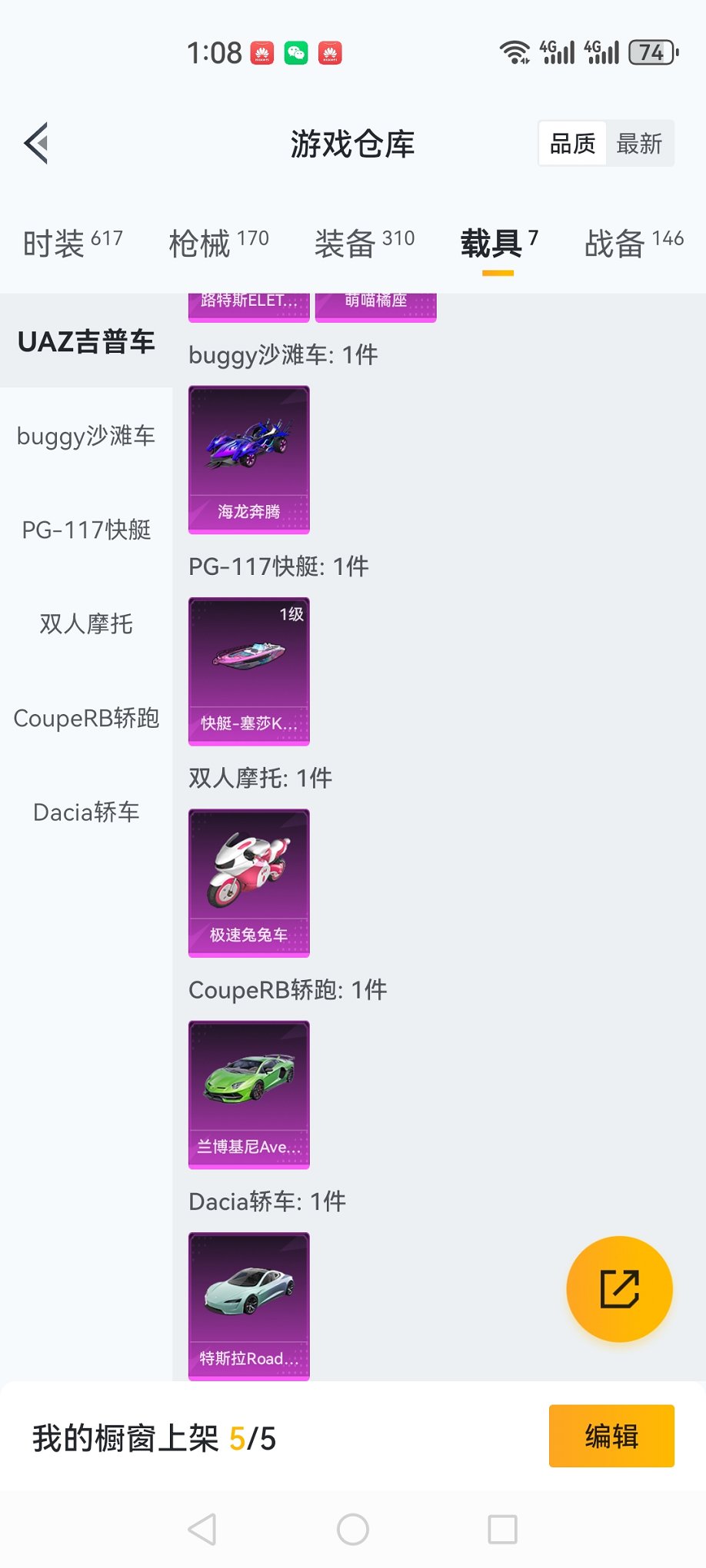
Task: Select the buggy沙滩车 sidebar category
Action: (85, 436)
